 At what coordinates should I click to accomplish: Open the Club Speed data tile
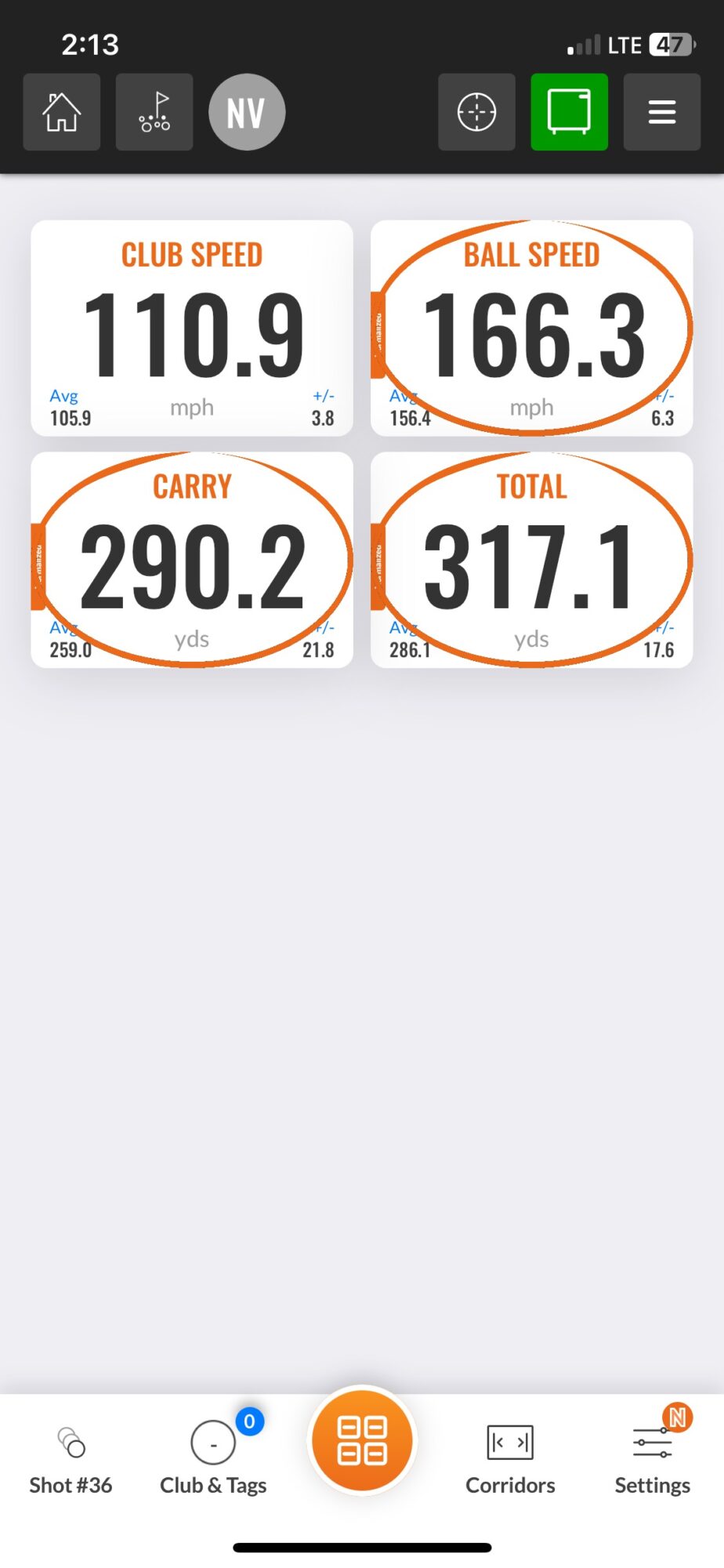tap(192, 328)
